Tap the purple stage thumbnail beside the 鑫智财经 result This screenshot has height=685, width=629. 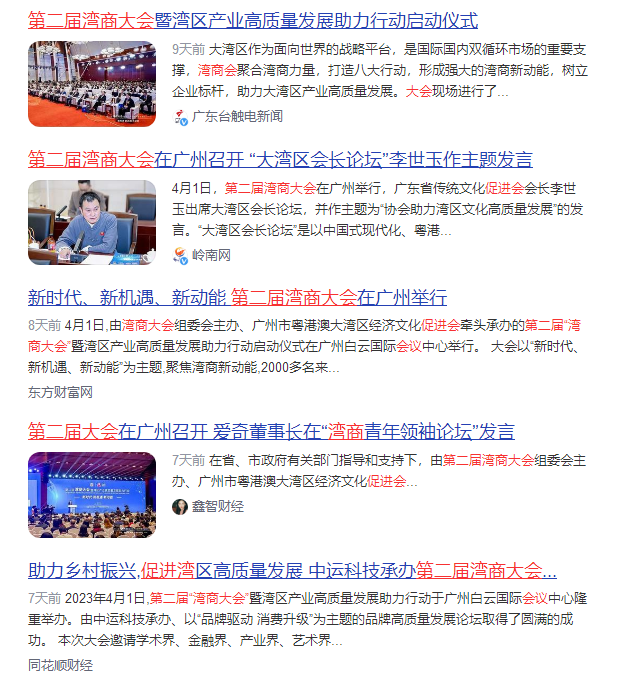[x=92, y=495]
